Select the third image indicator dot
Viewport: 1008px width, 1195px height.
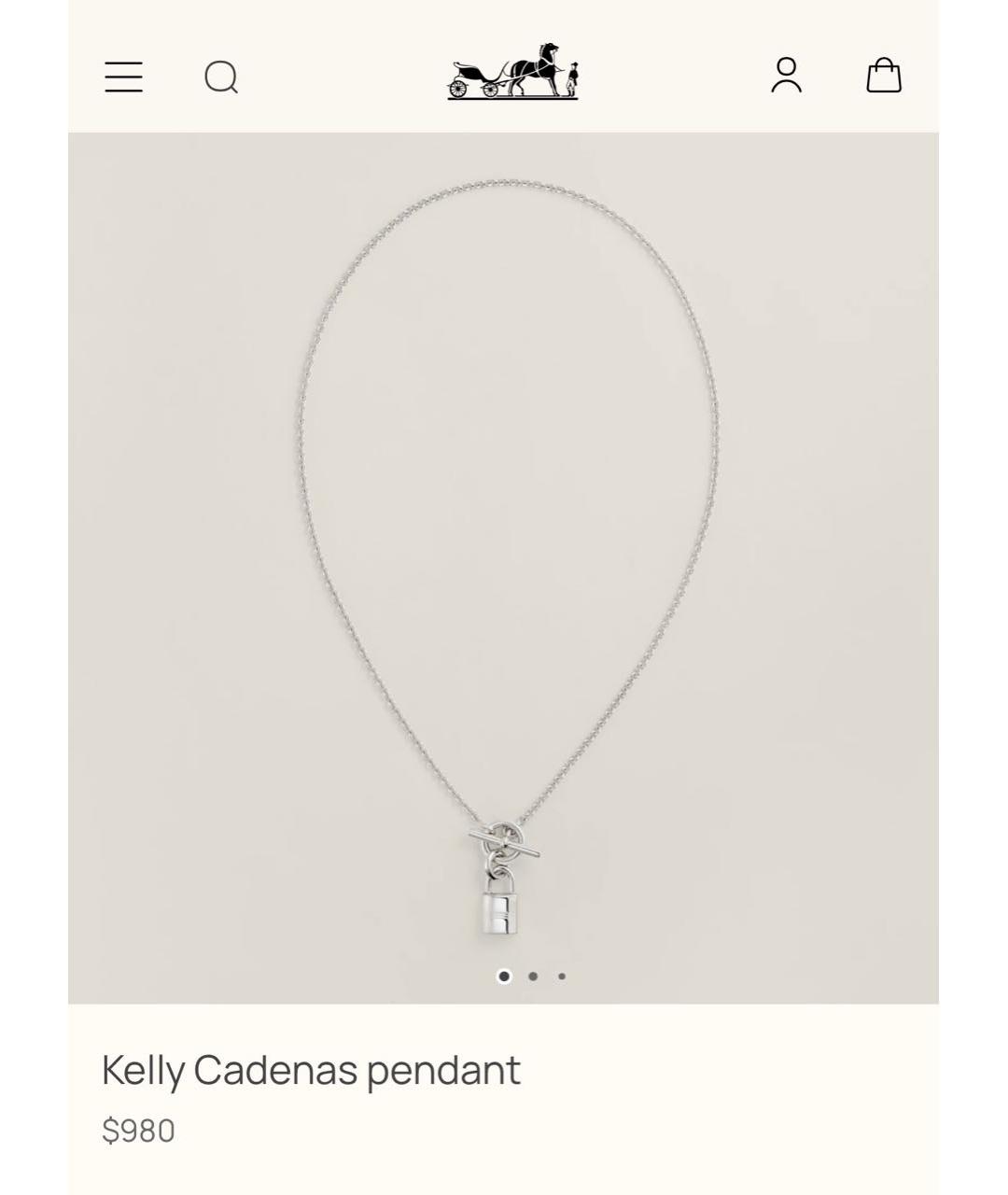click(x=562, y=977)
